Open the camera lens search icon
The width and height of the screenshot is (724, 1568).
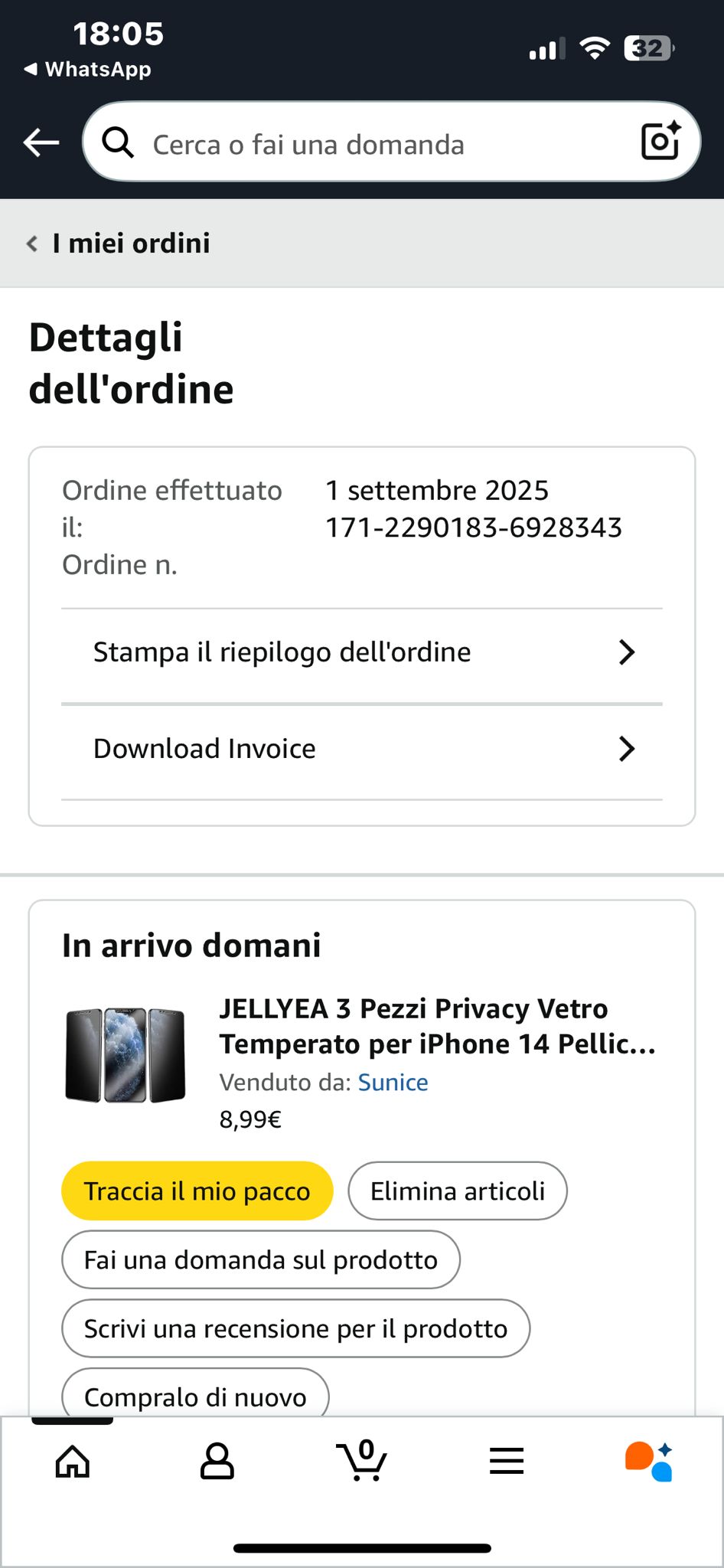660,142
